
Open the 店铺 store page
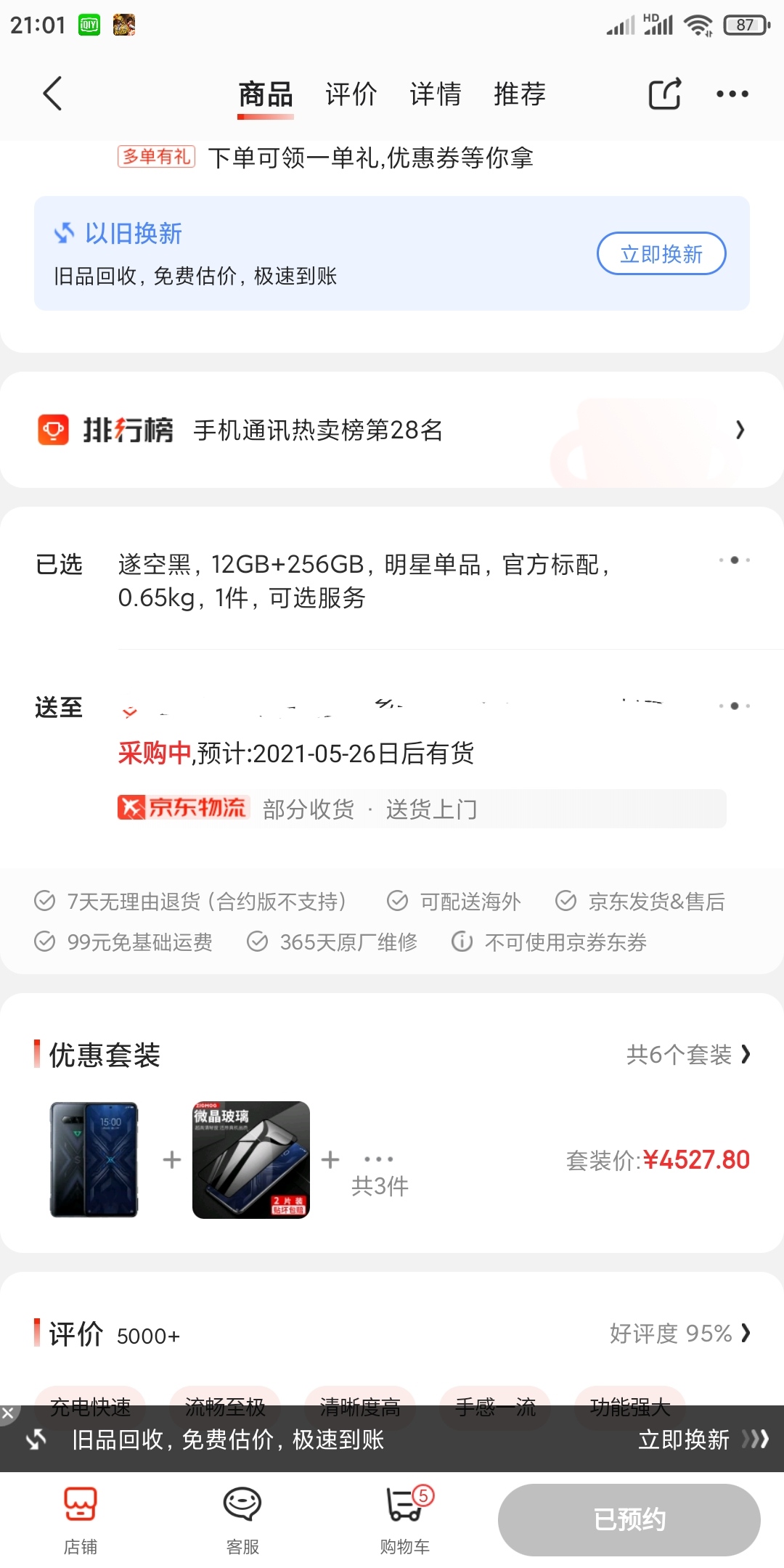(80, 1519)
